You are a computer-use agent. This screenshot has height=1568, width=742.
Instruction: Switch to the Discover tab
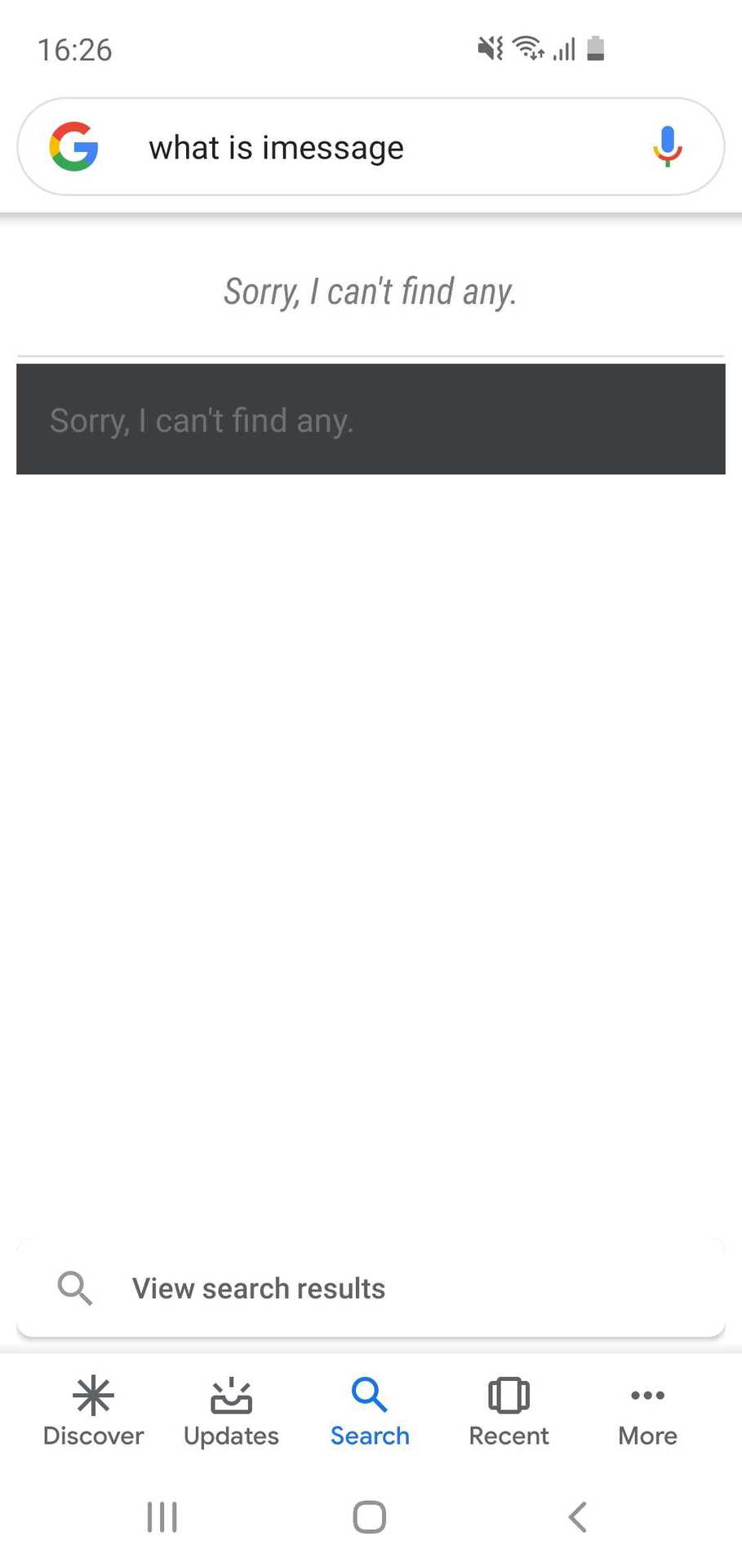(93, 1411)
